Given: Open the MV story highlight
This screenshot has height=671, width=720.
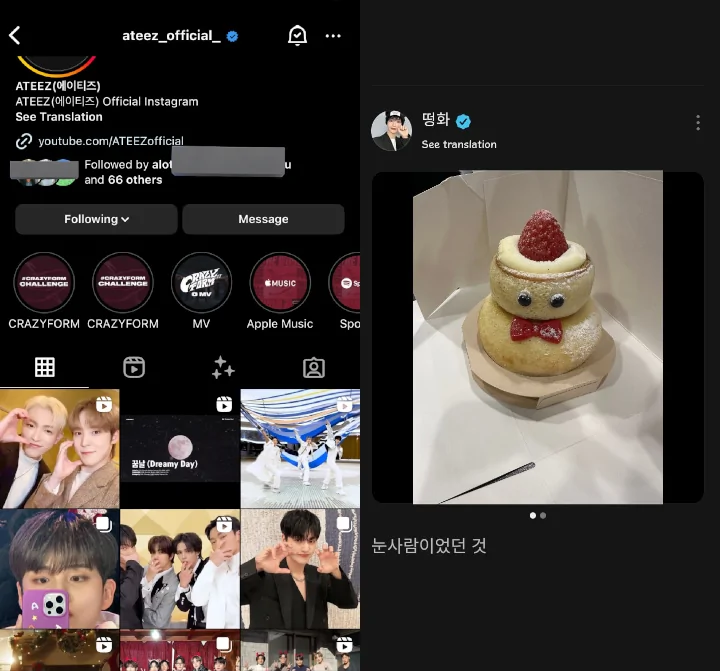Looking at the screenshot, I should [201, 283].
